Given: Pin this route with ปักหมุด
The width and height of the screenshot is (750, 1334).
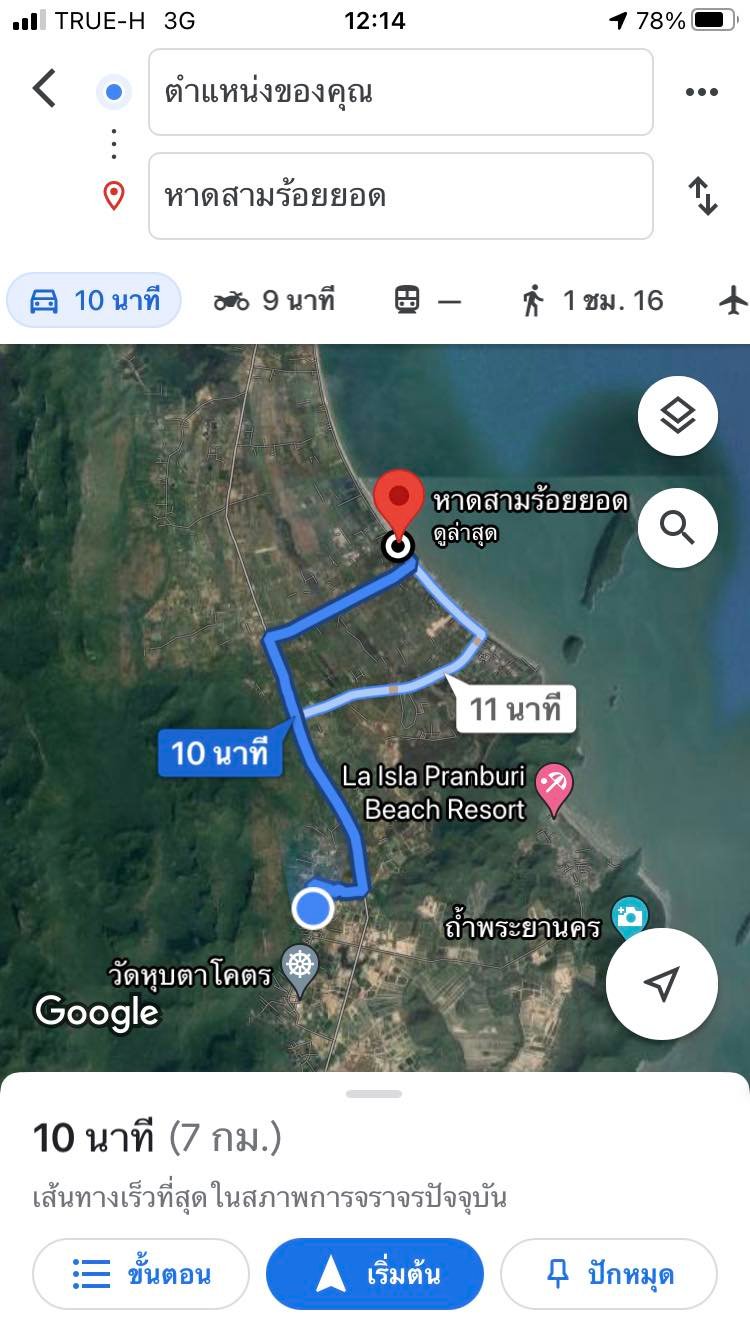Looking at the screenshot, I should click(x=609, y=1274).
